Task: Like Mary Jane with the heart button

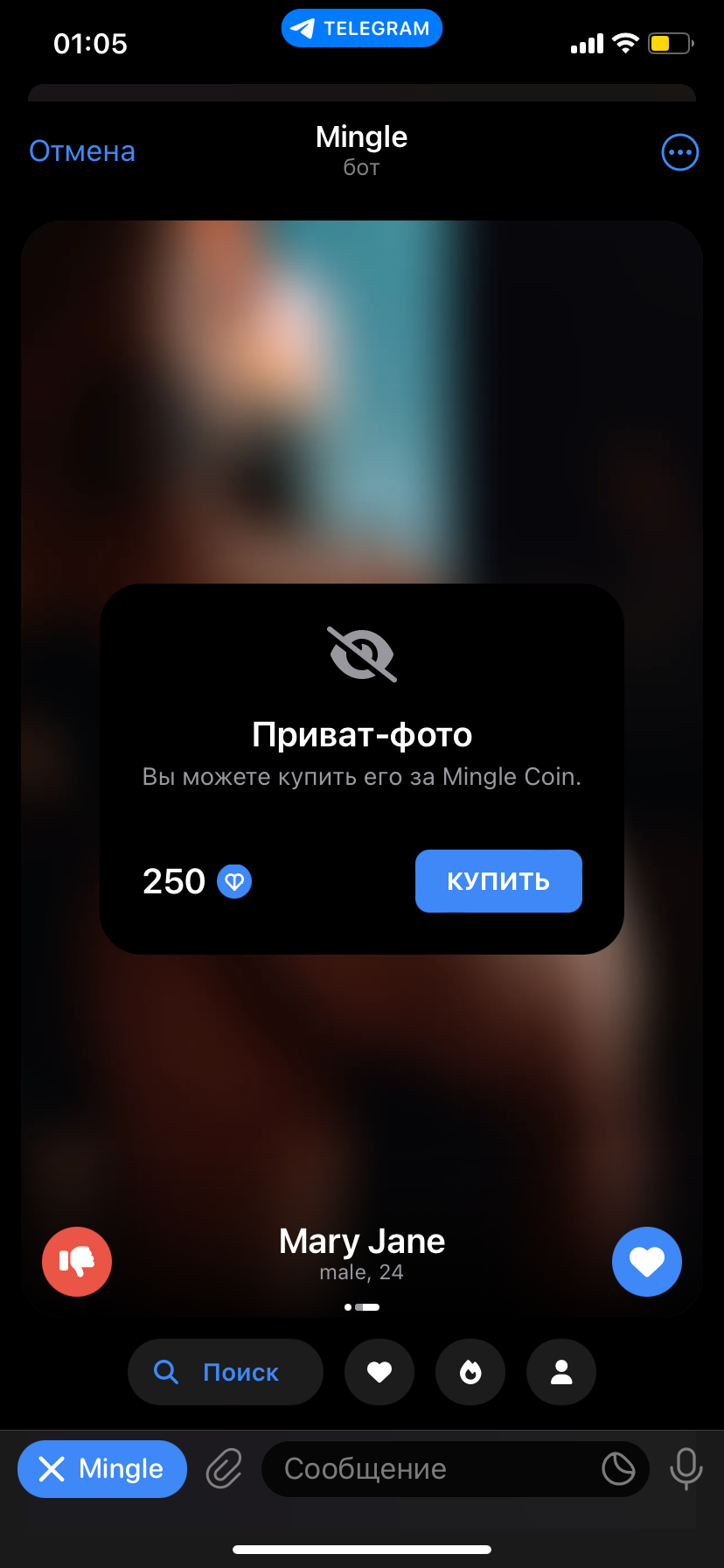Action: pos(647,1262)
